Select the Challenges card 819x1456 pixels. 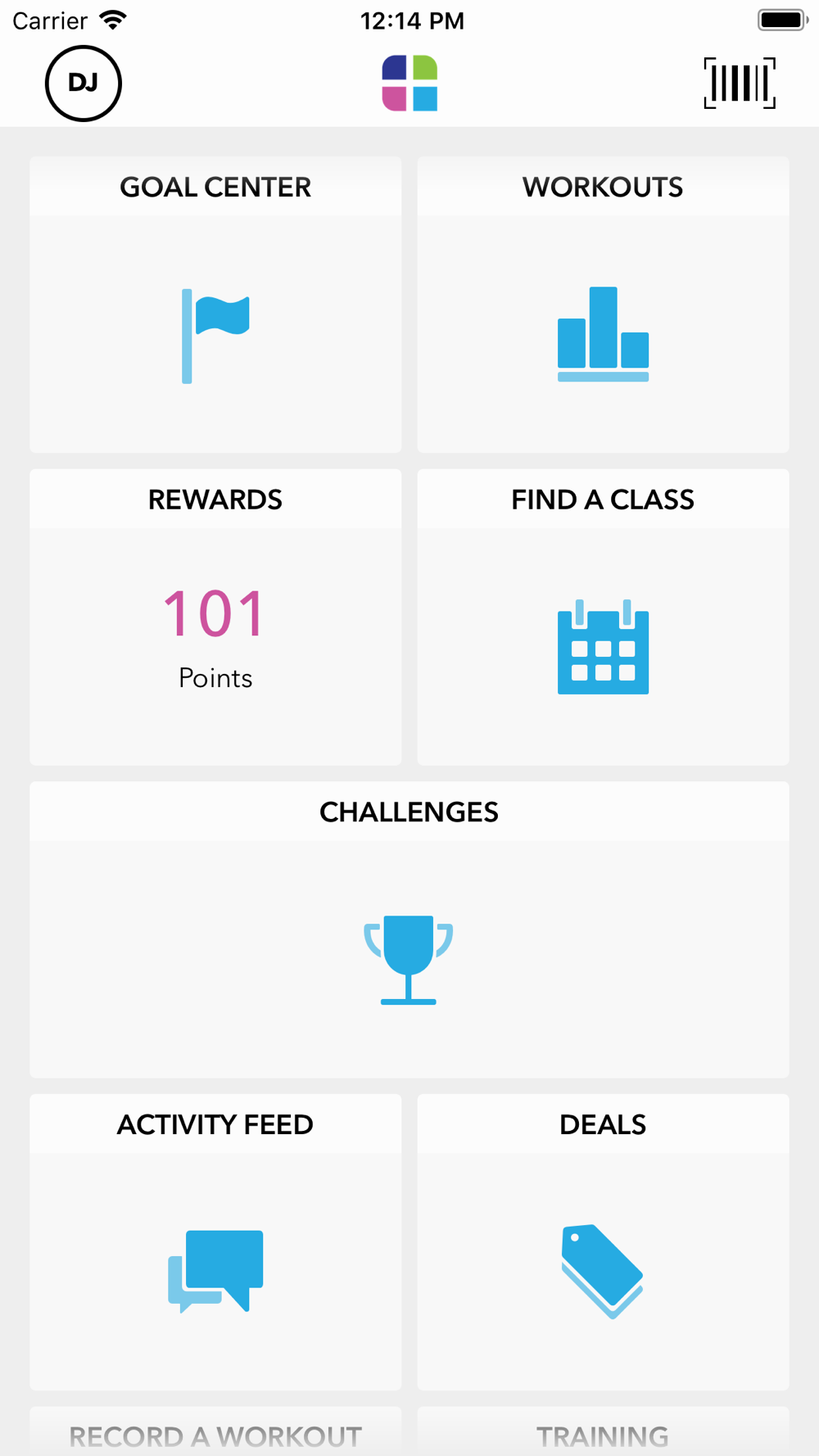pyautogui.click(x=409, y=929)
